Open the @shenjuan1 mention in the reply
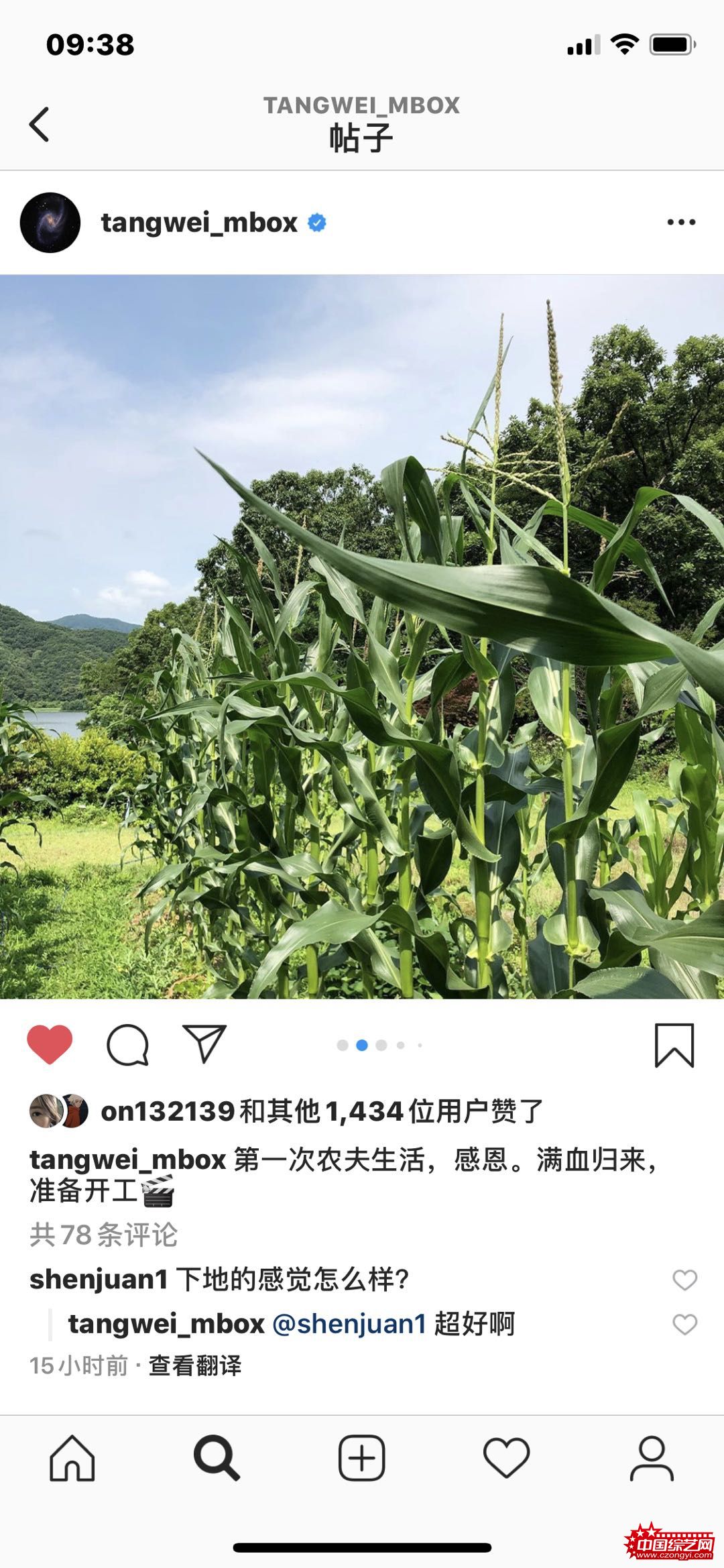The image size is (724, 1568). (x=349, y=1324)
